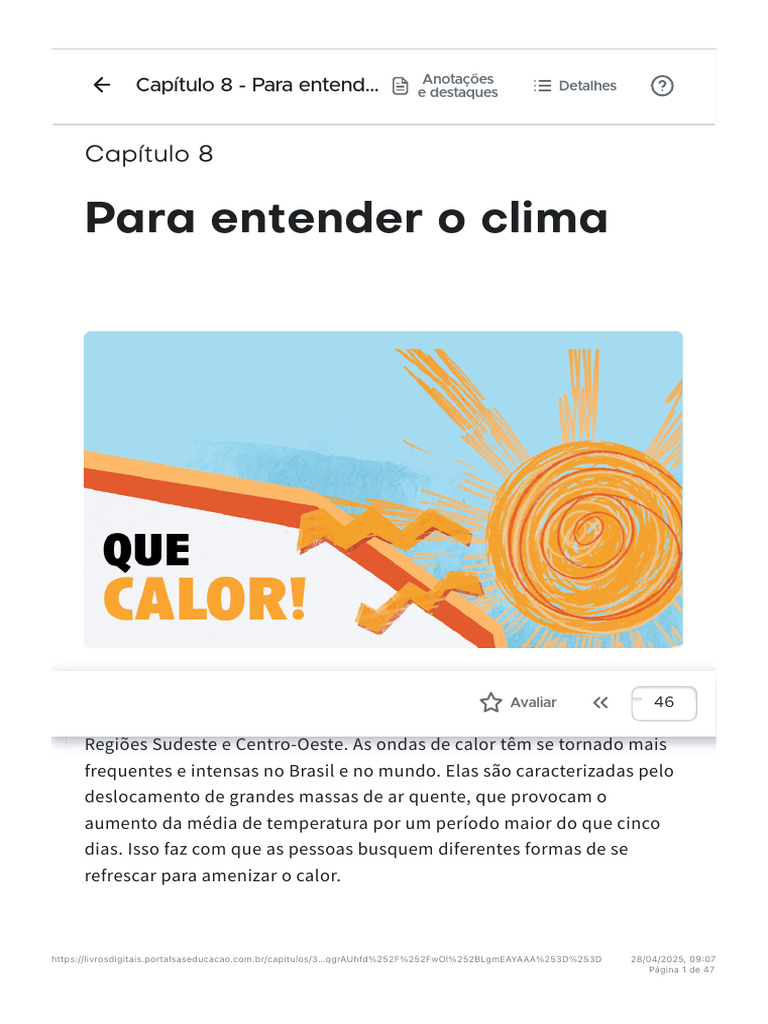Open the Detalhes panel
The image size is (768, 1024).
[575, 86]
